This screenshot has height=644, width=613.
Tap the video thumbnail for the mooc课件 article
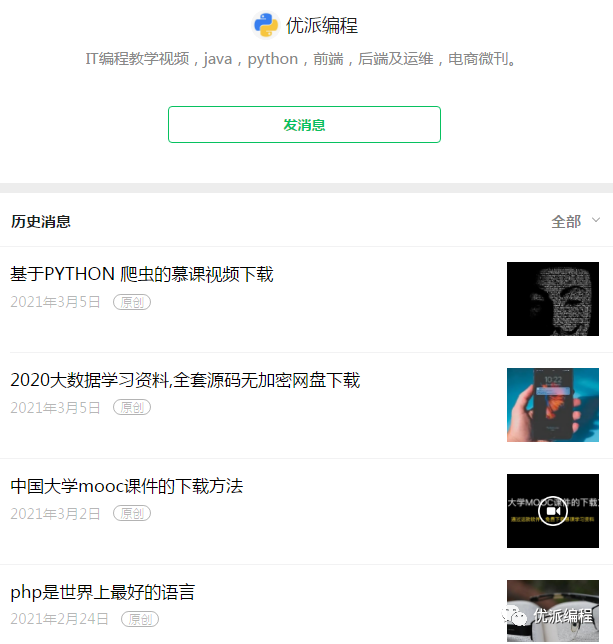coord(552,511)
